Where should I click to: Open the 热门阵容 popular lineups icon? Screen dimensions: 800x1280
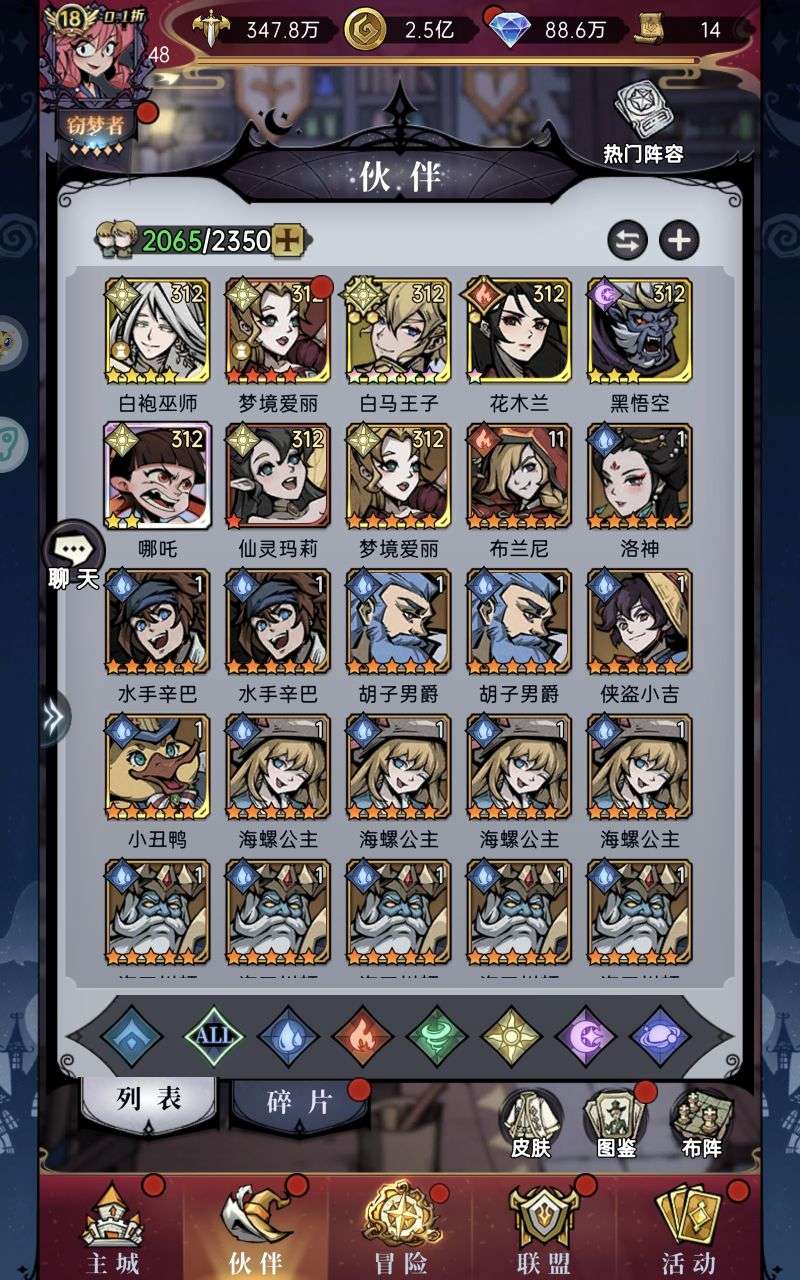[643, 124]
